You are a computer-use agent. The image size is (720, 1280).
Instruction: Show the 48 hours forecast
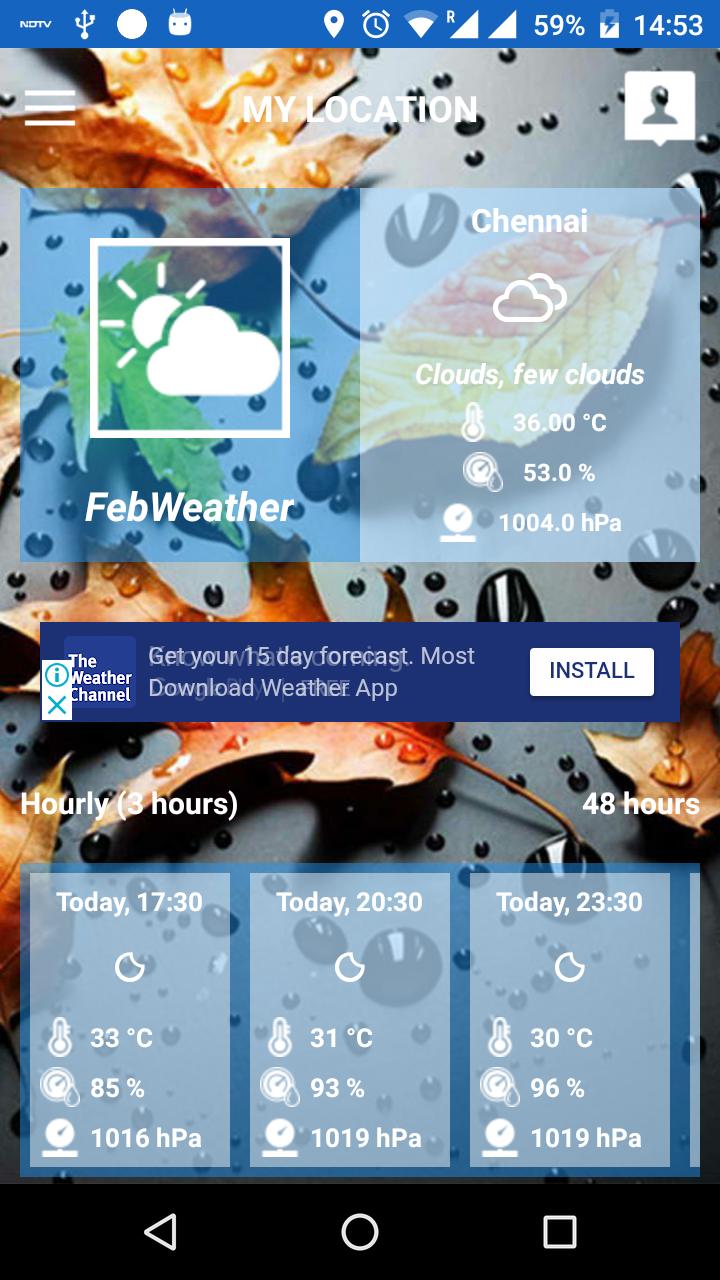(x=640, y=804)
